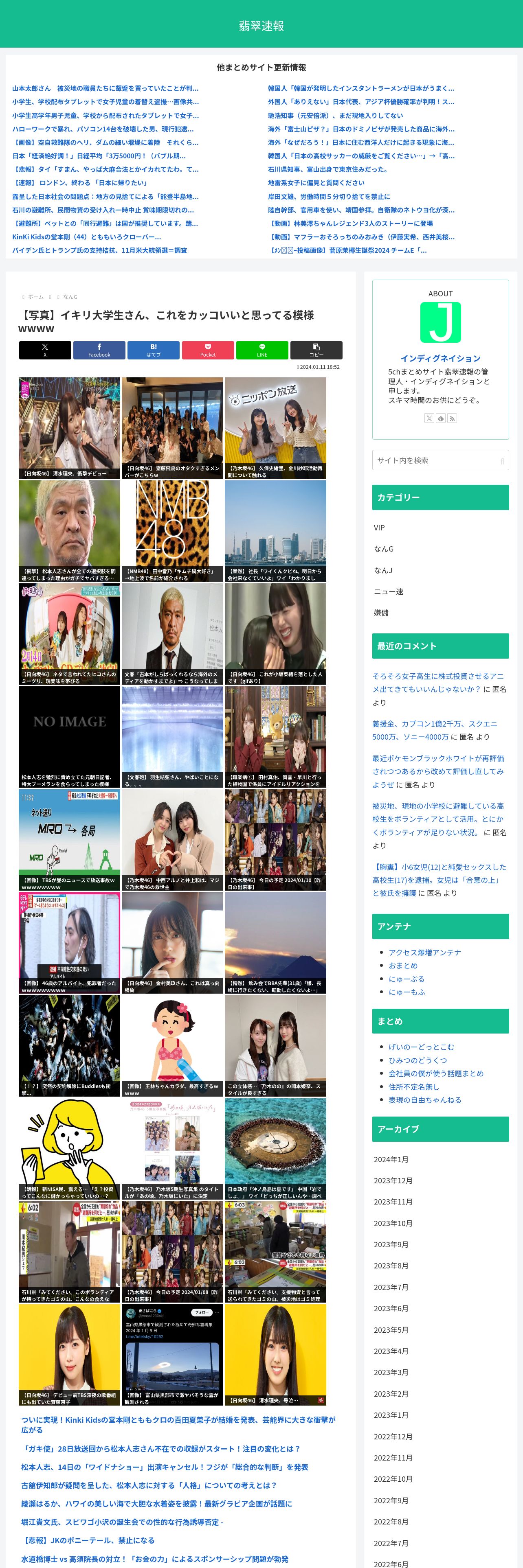Tap the site search field

tap(435, 460)
